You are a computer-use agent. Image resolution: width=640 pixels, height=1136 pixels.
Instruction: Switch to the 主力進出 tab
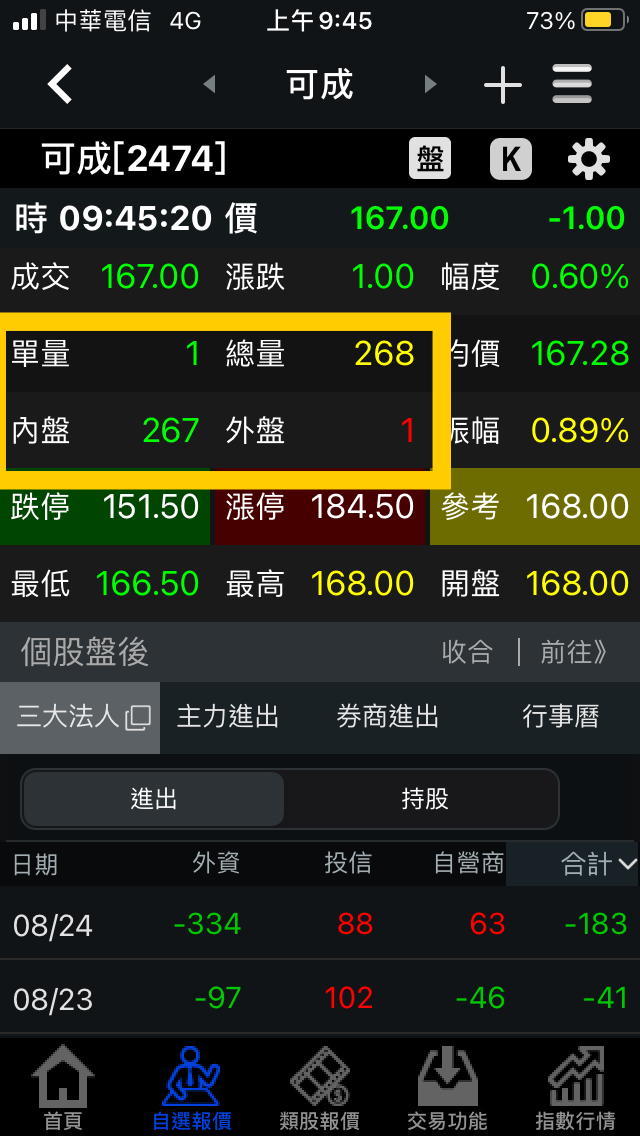[228, 717]
